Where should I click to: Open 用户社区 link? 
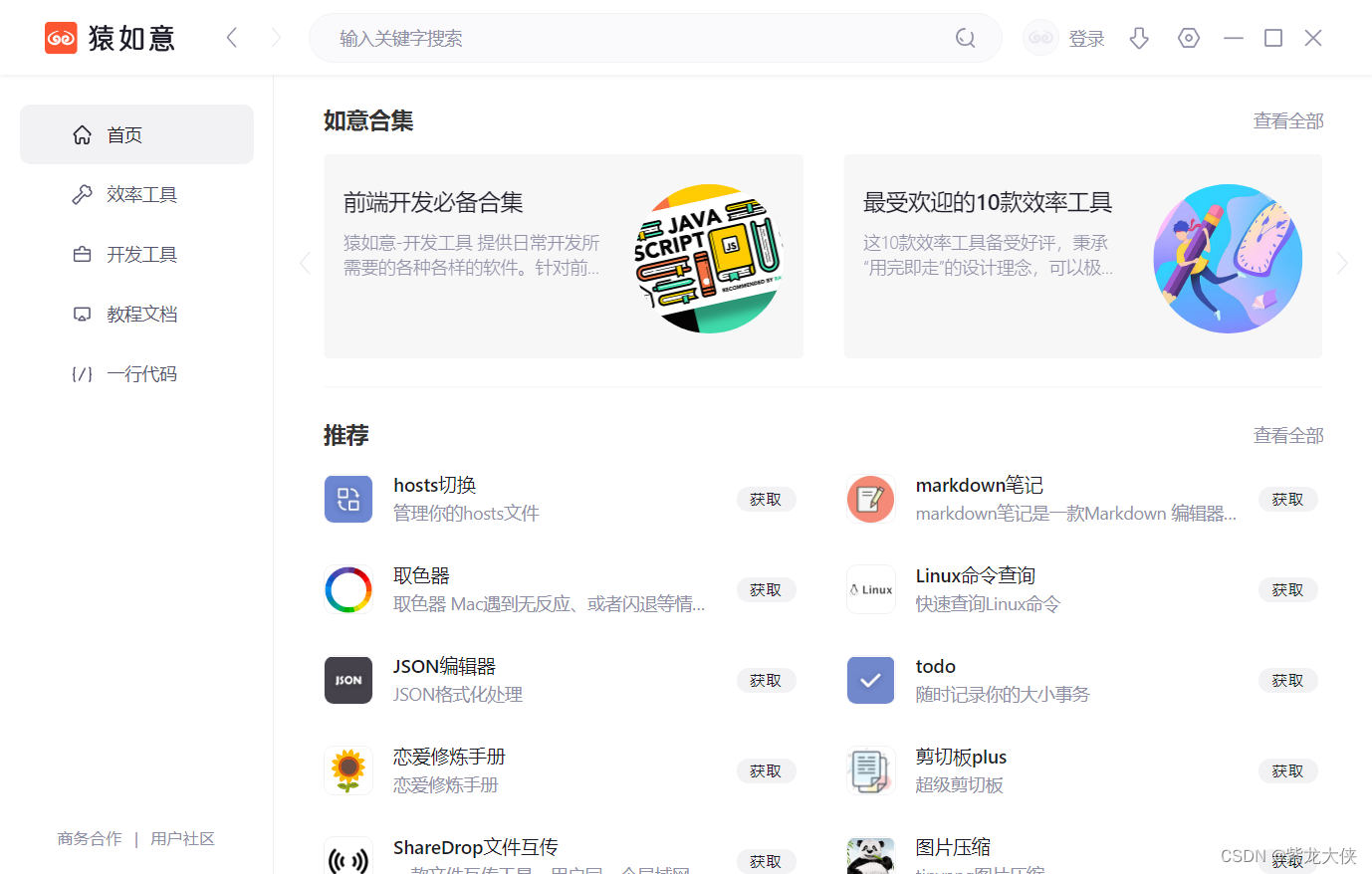(x=182, y=838)
